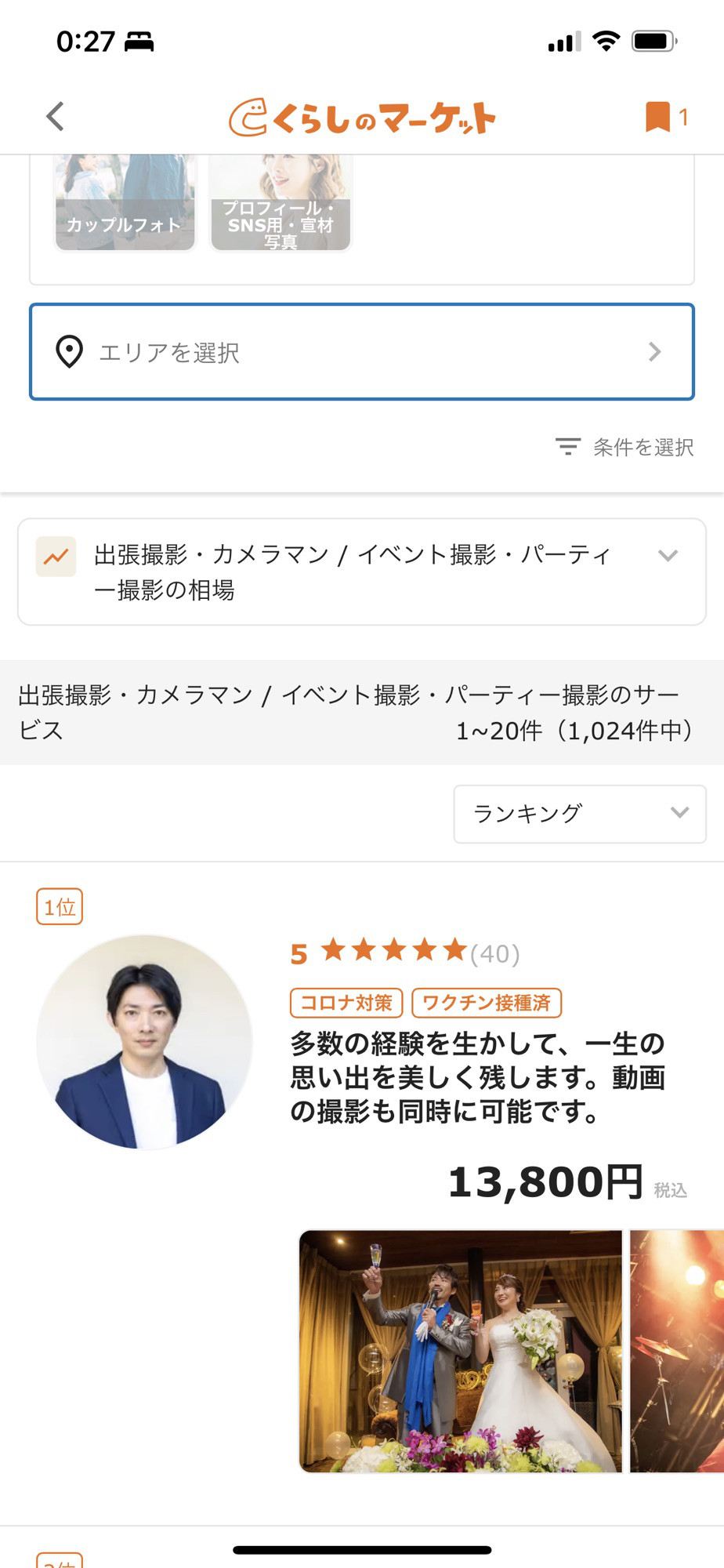The image size is (724, 1568).
Task: Select the プロフィール・SNS用・宣材写真 tile
Action: tap(281, 202)
